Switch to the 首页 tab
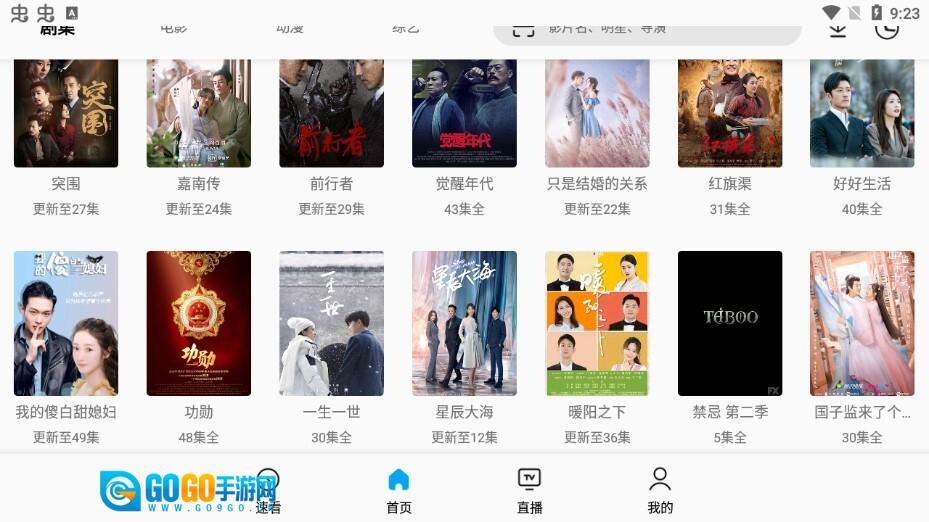The width and height of the screenshot is (929, 522). 399,490
